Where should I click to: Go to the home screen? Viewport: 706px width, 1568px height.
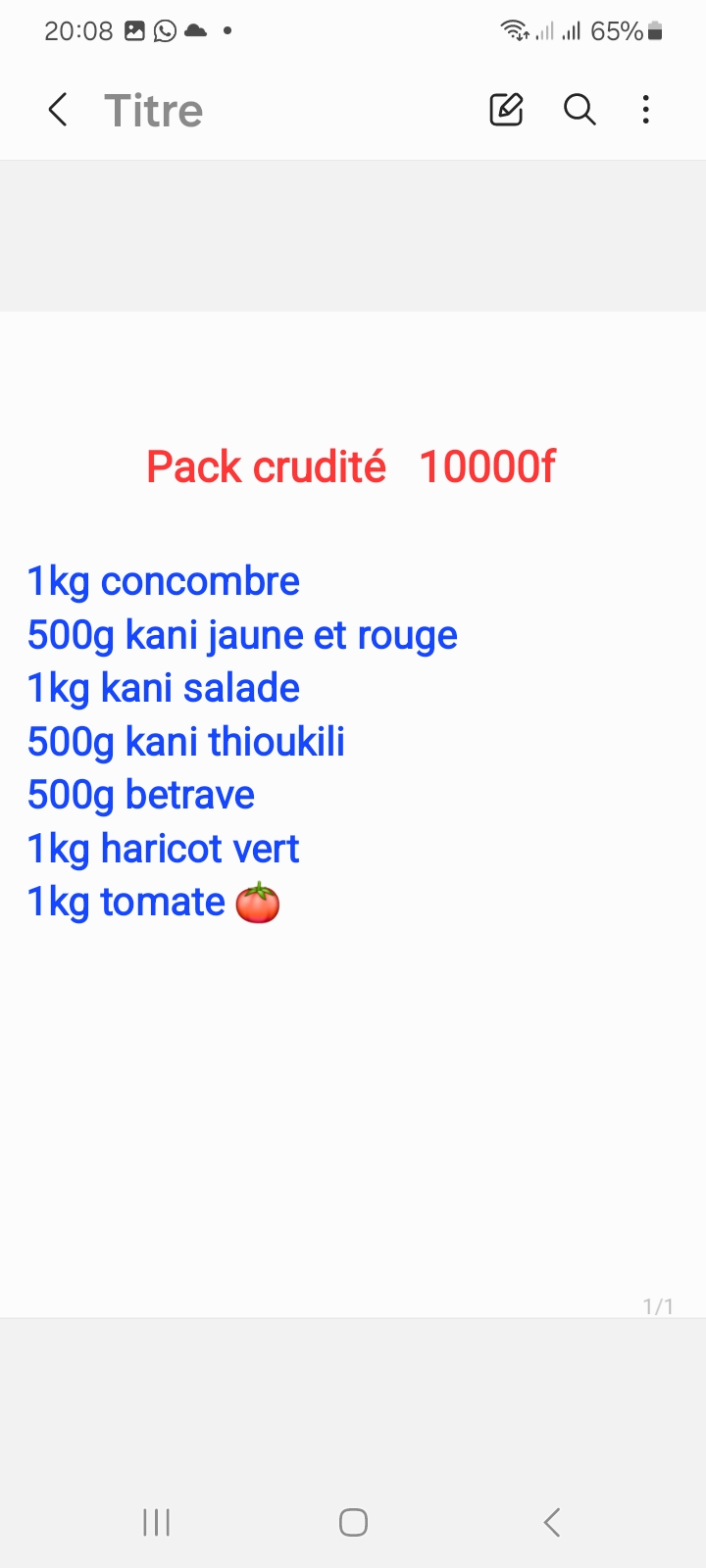tap(353, 1522)
